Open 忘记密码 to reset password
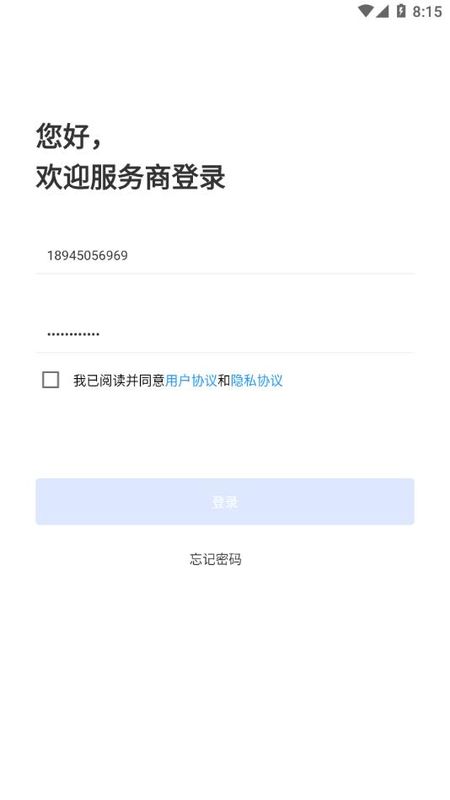The image size is (450, 800). coord(215,559)
